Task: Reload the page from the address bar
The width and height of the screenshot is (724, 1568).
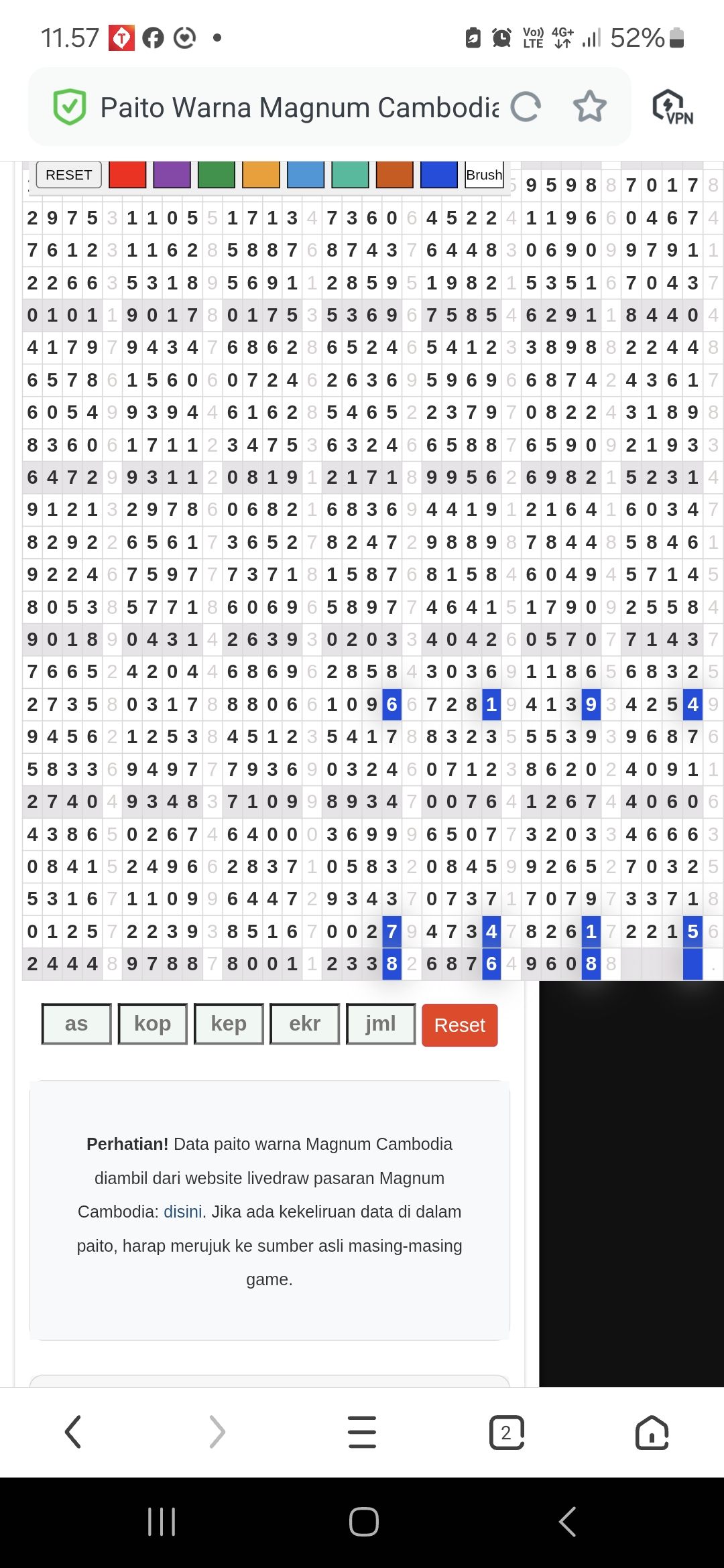Action: click(526, 107)
